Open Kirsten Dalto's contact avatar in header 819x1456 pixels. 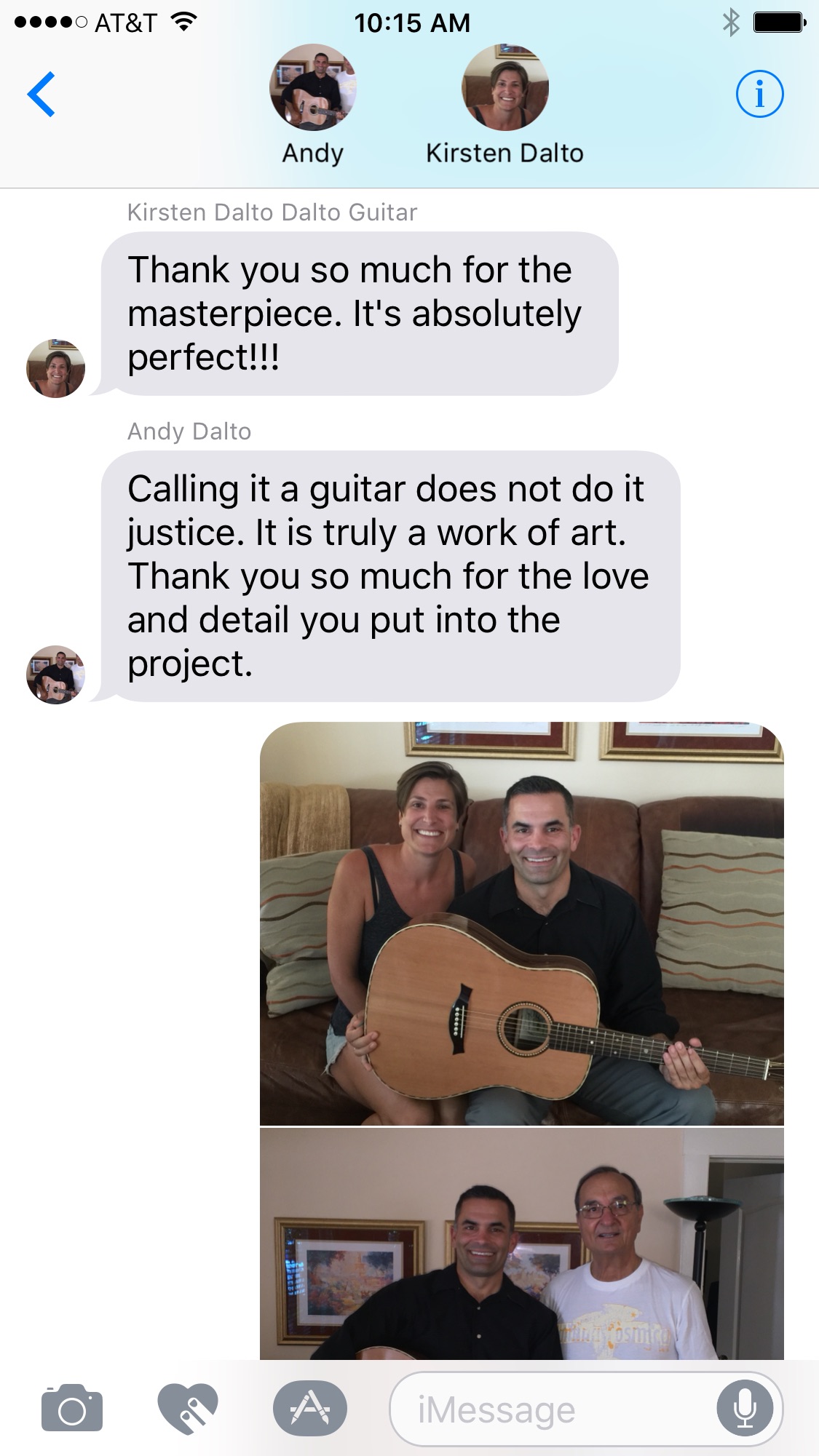(x=505, y=87)
